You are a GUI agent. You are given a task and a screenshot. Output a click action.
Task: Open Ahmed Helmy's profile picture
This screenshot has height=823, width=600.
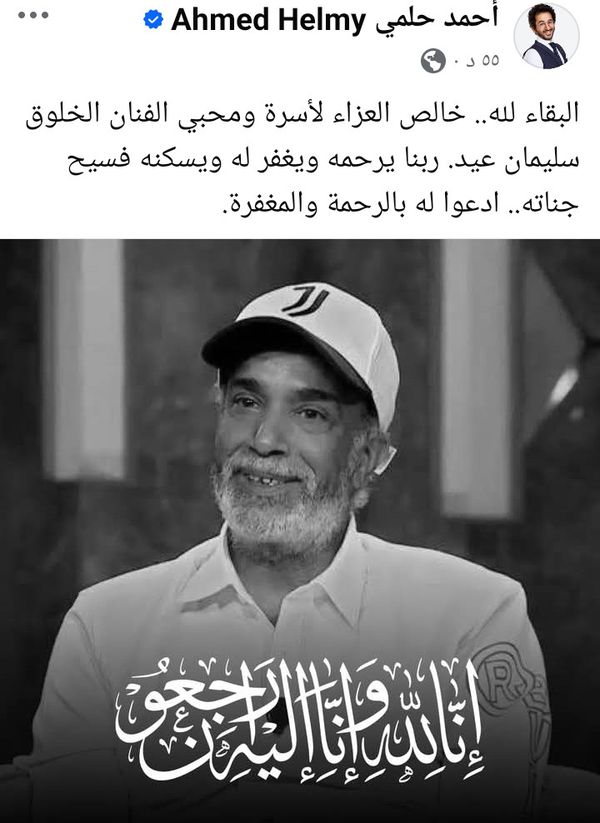[546, 36]
